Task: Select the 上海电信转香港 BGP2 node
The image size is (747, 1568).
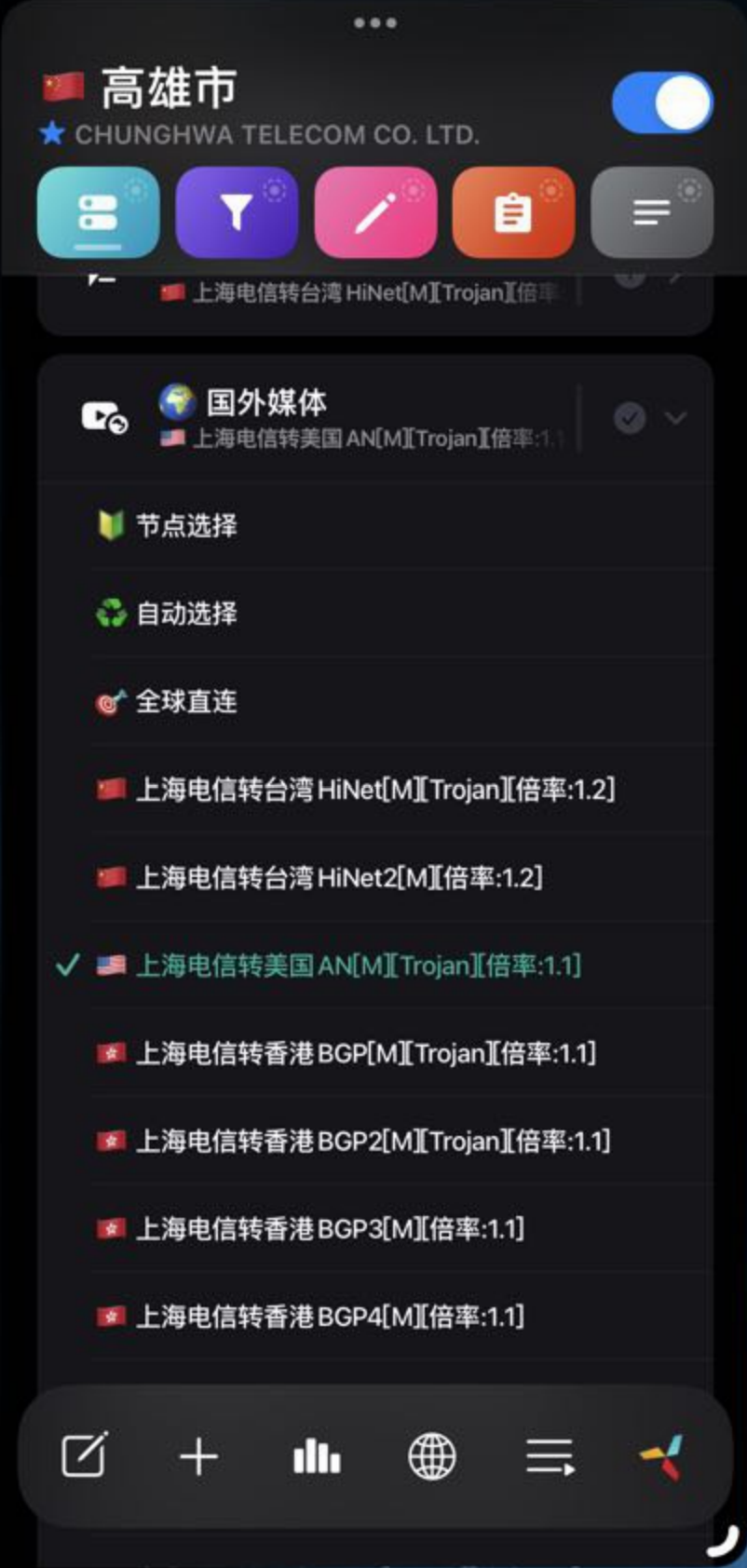Action: pos(373,1142)
